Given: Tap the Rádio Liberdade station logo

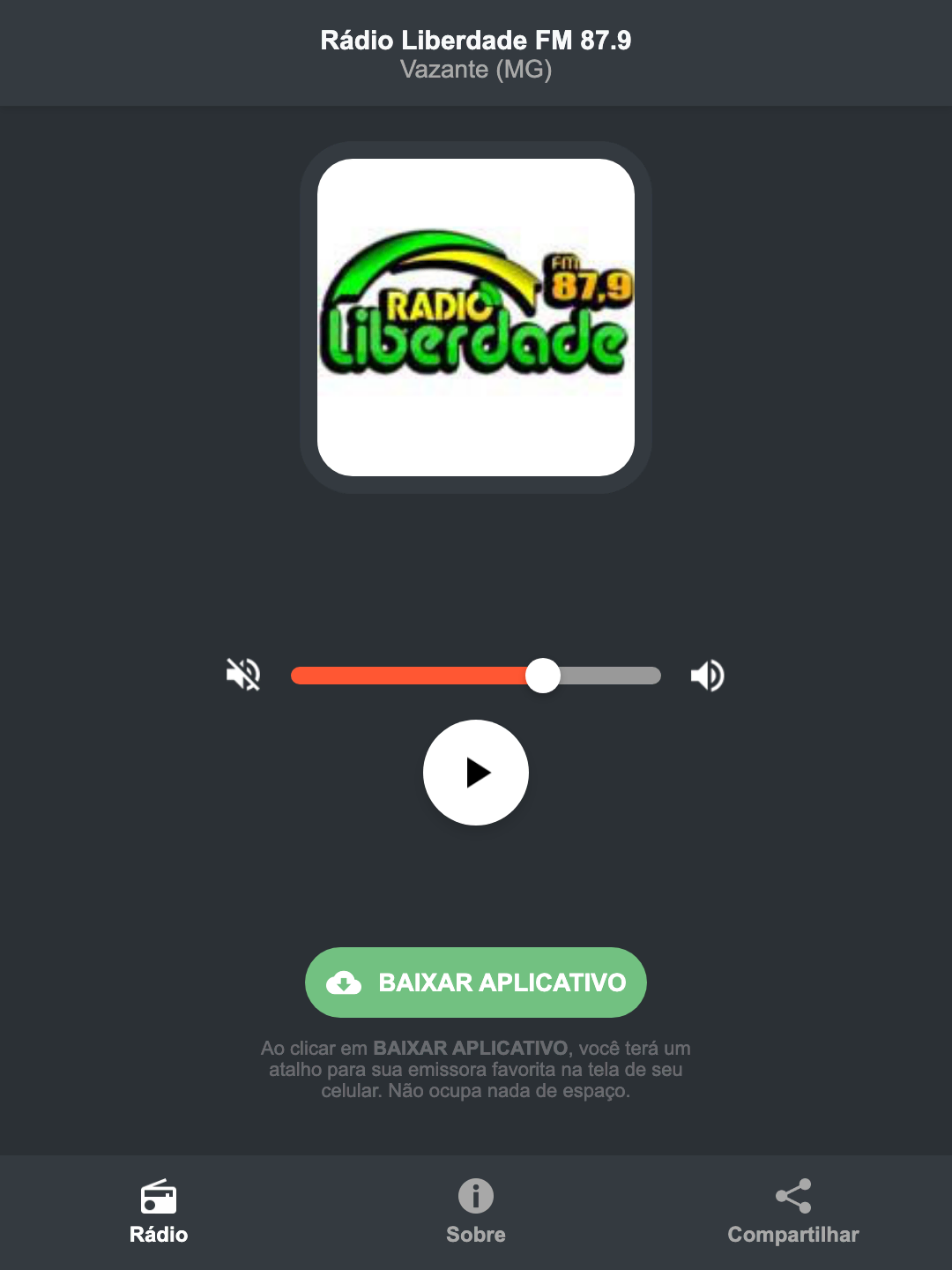Looking at the screenshot, I should click(475, 315).
